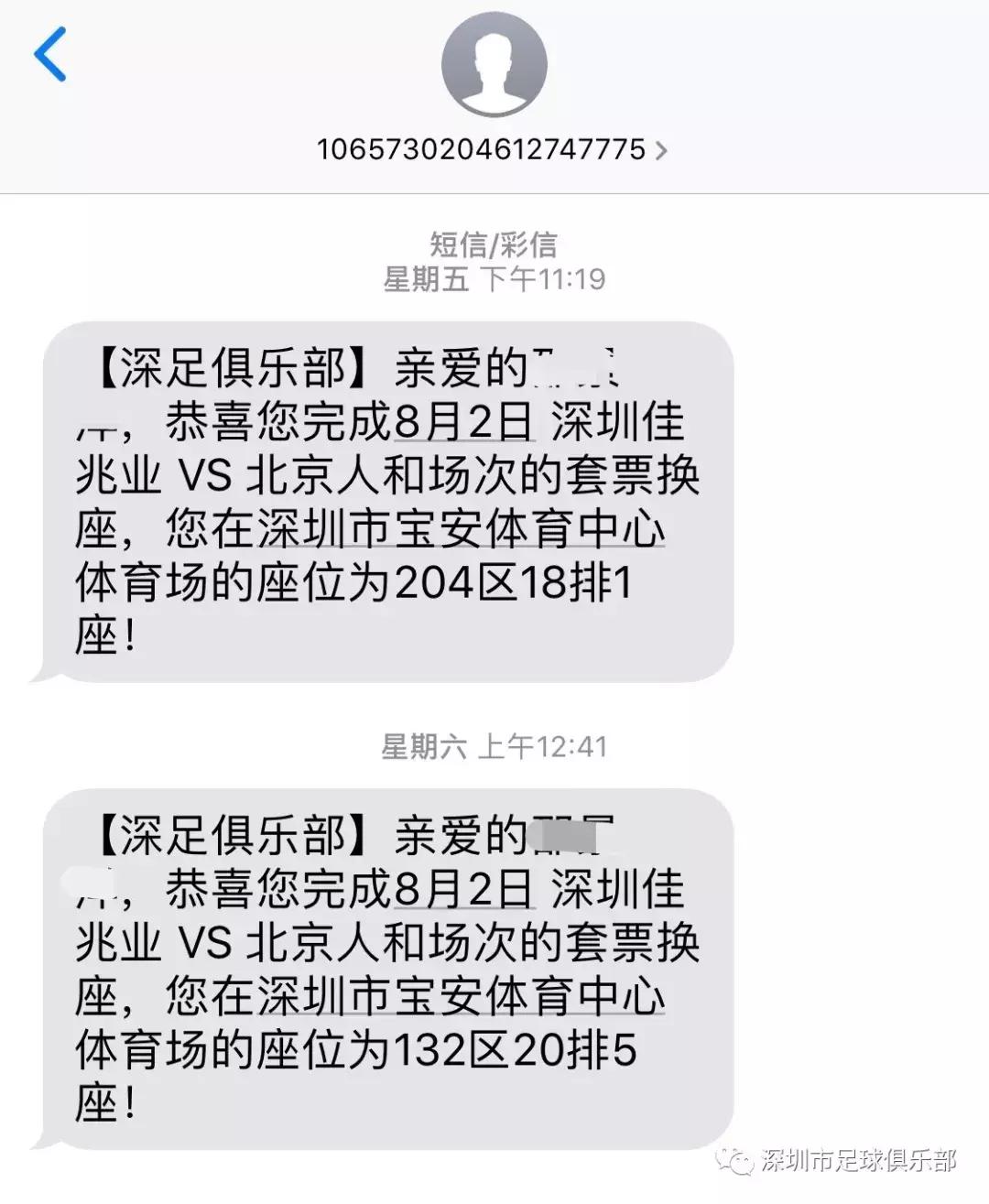Click the 星期六 上午12:41 timestamp
The width and height of the screenshot is (989, 1204).
coord(494,744)
